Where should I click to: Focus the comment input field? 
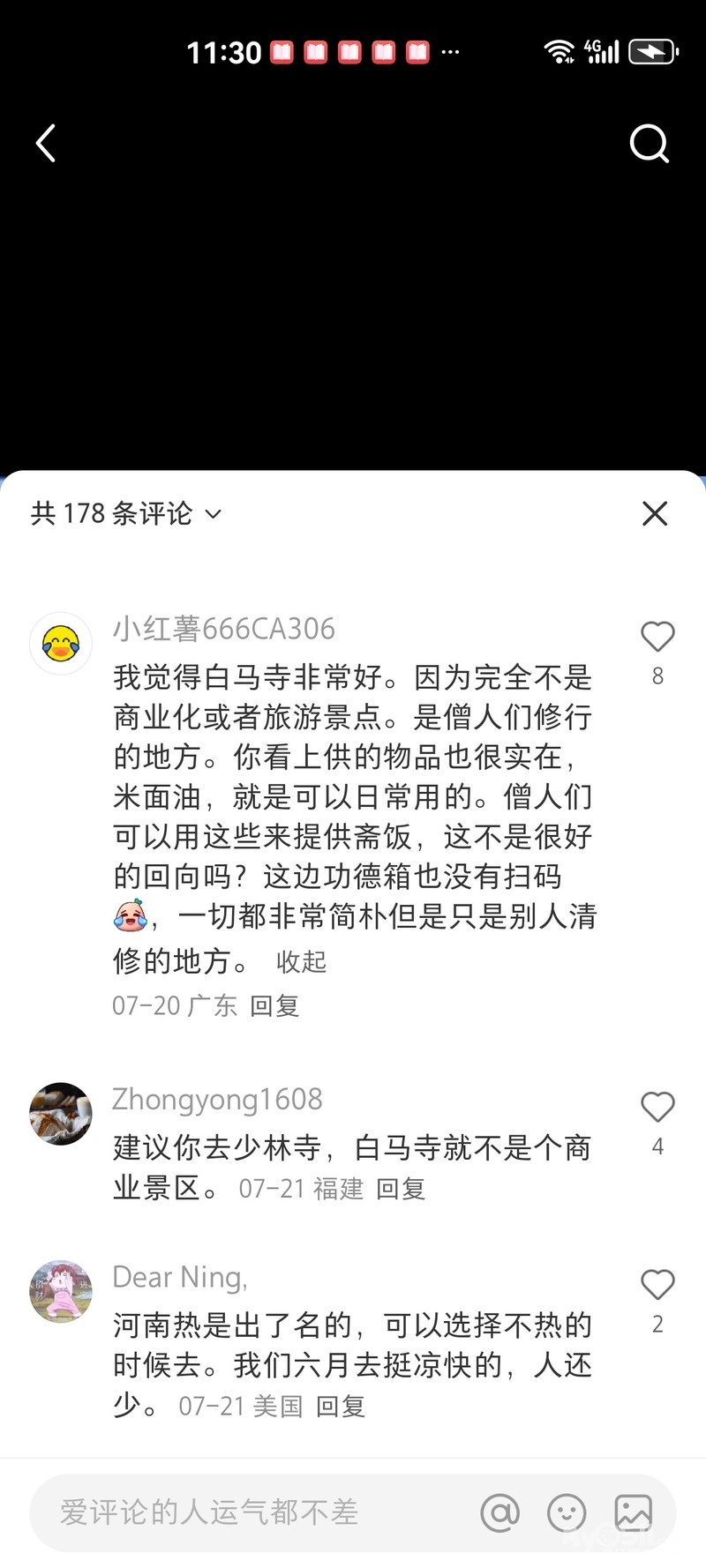(x=247, y=1512)
